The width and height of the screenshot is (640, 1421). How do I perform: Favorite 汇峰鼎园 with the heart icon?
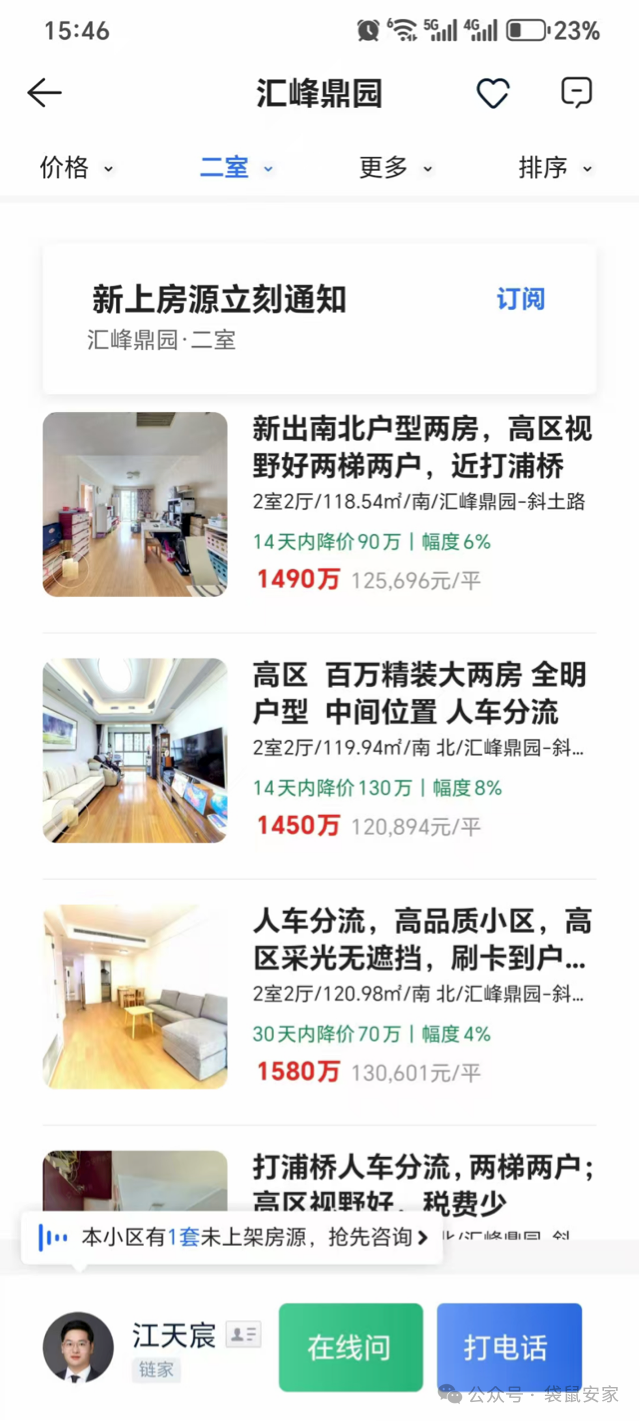(x=493, y=93)
